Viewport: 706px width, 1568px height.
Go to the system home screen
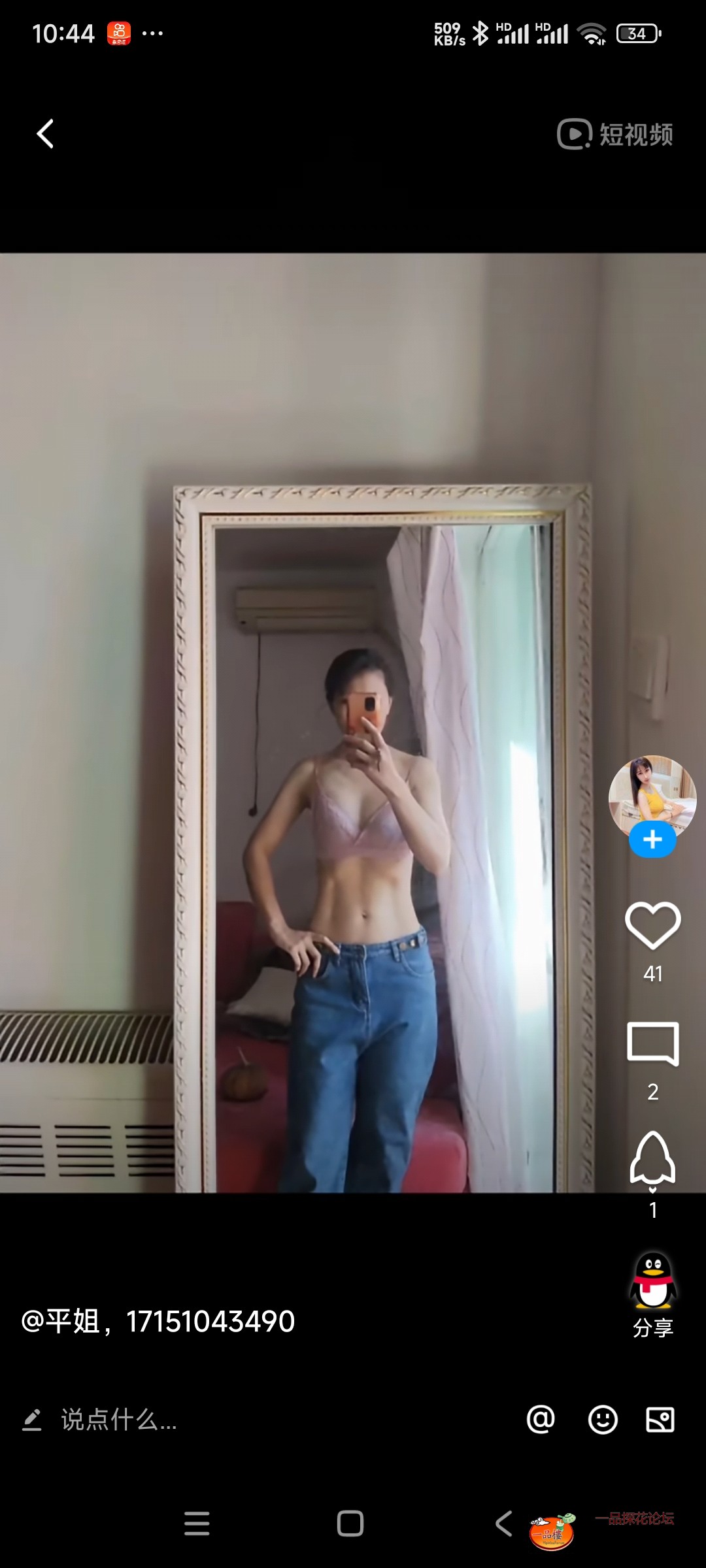point(350,1523)
